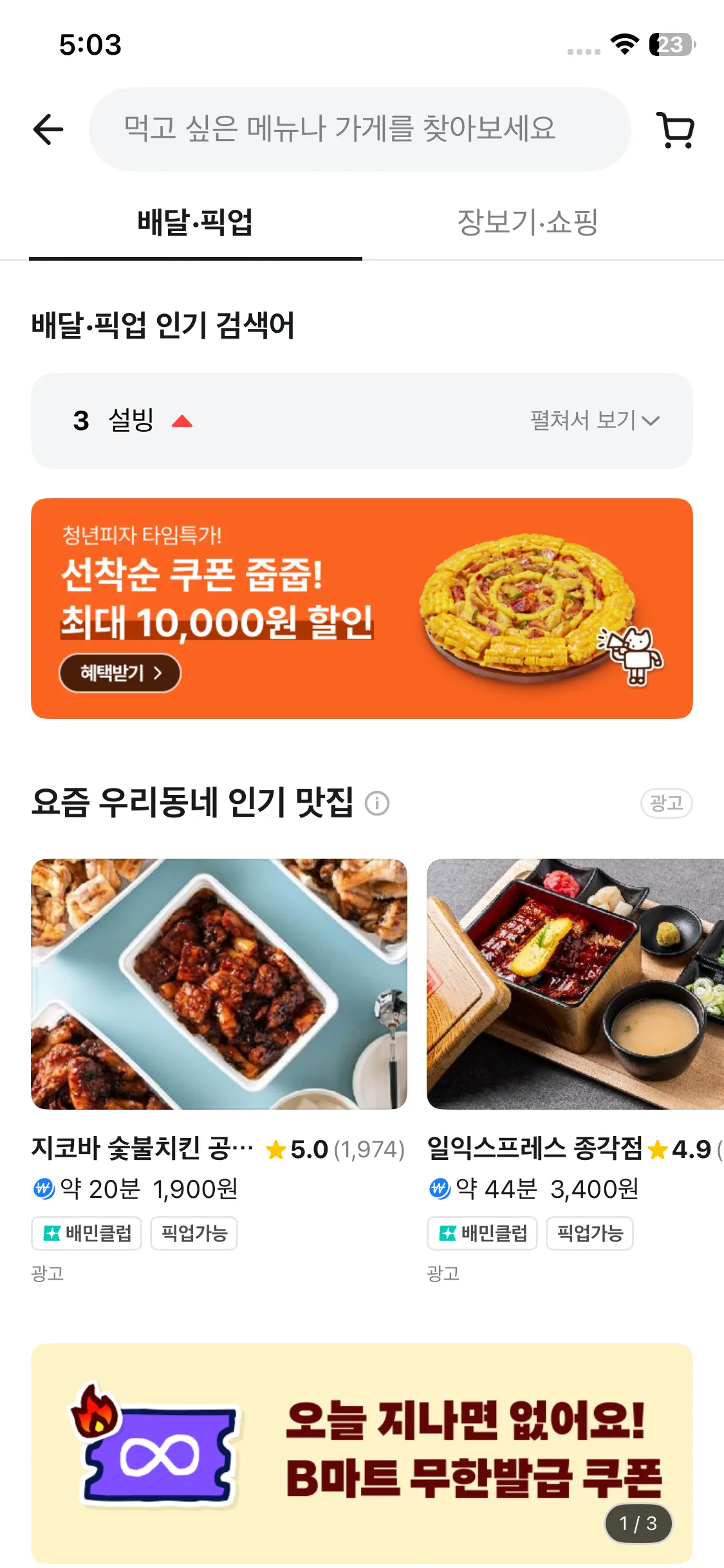This screenshot has width=724, height=1568.
Task: Go back with the arrow icon
Action: pyautogui.click(x=48, y=129)
